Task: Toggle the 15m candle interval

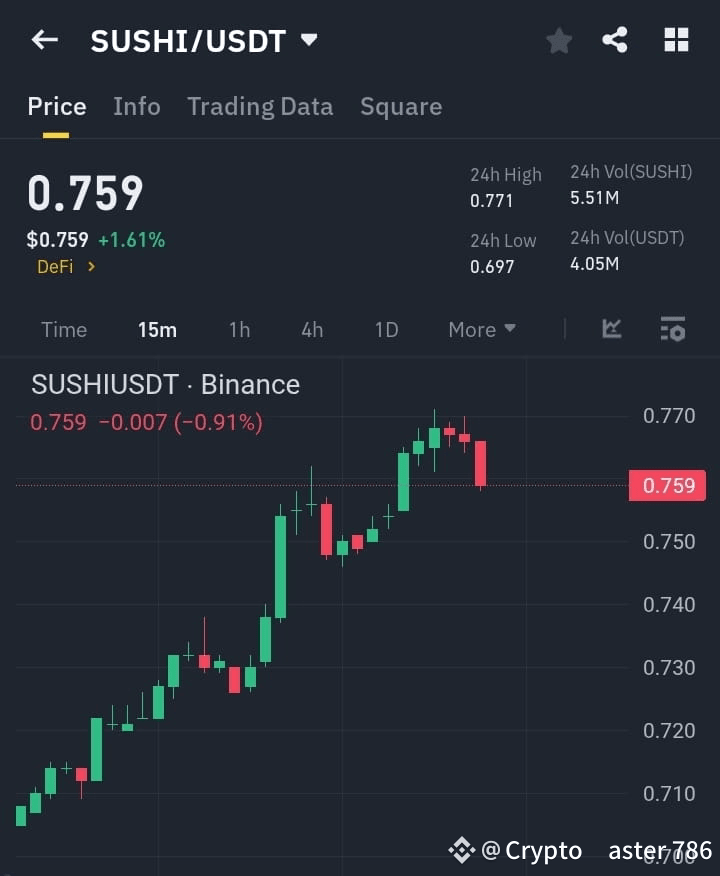Action: tap(157, 329)
